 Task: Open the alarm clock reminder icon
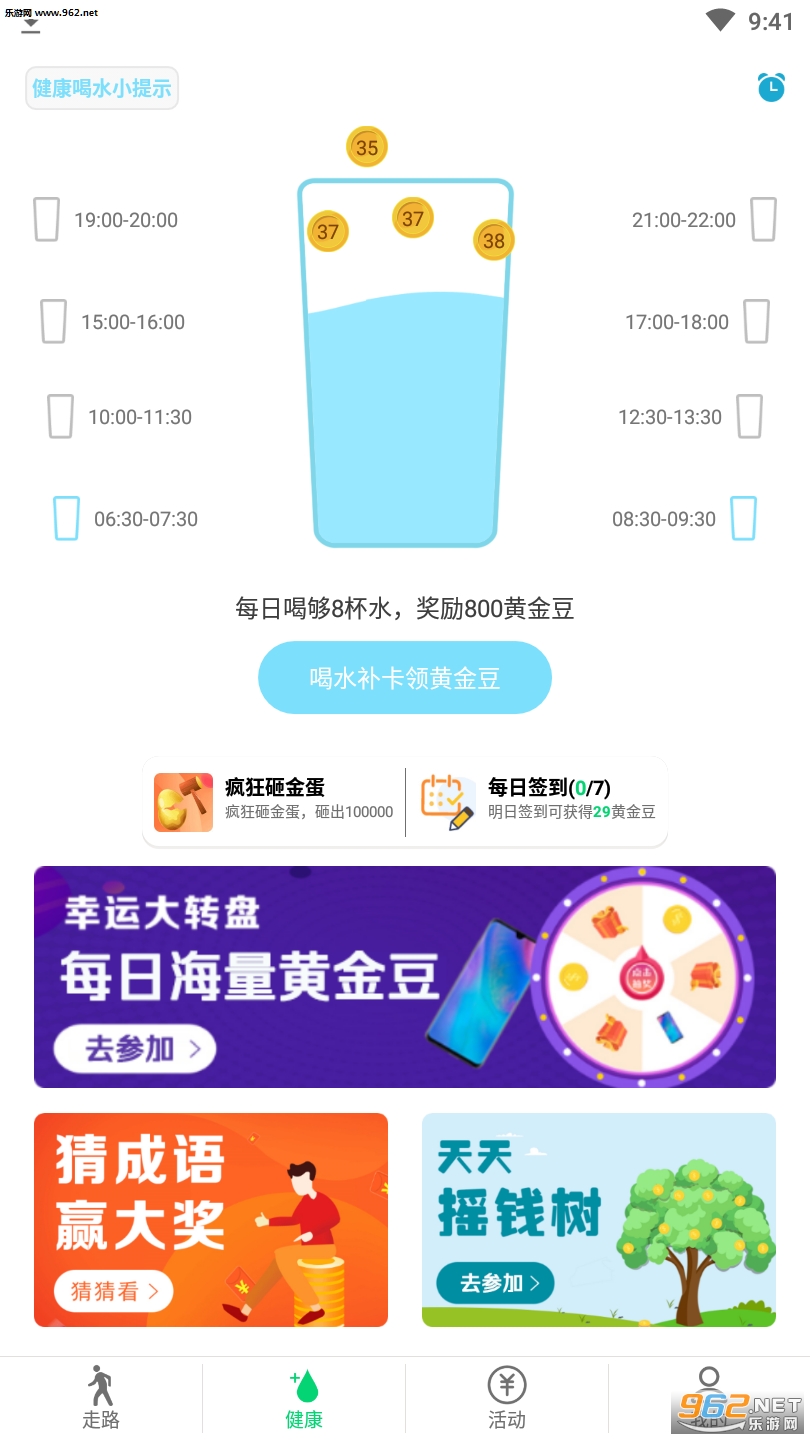coord(771,88)
